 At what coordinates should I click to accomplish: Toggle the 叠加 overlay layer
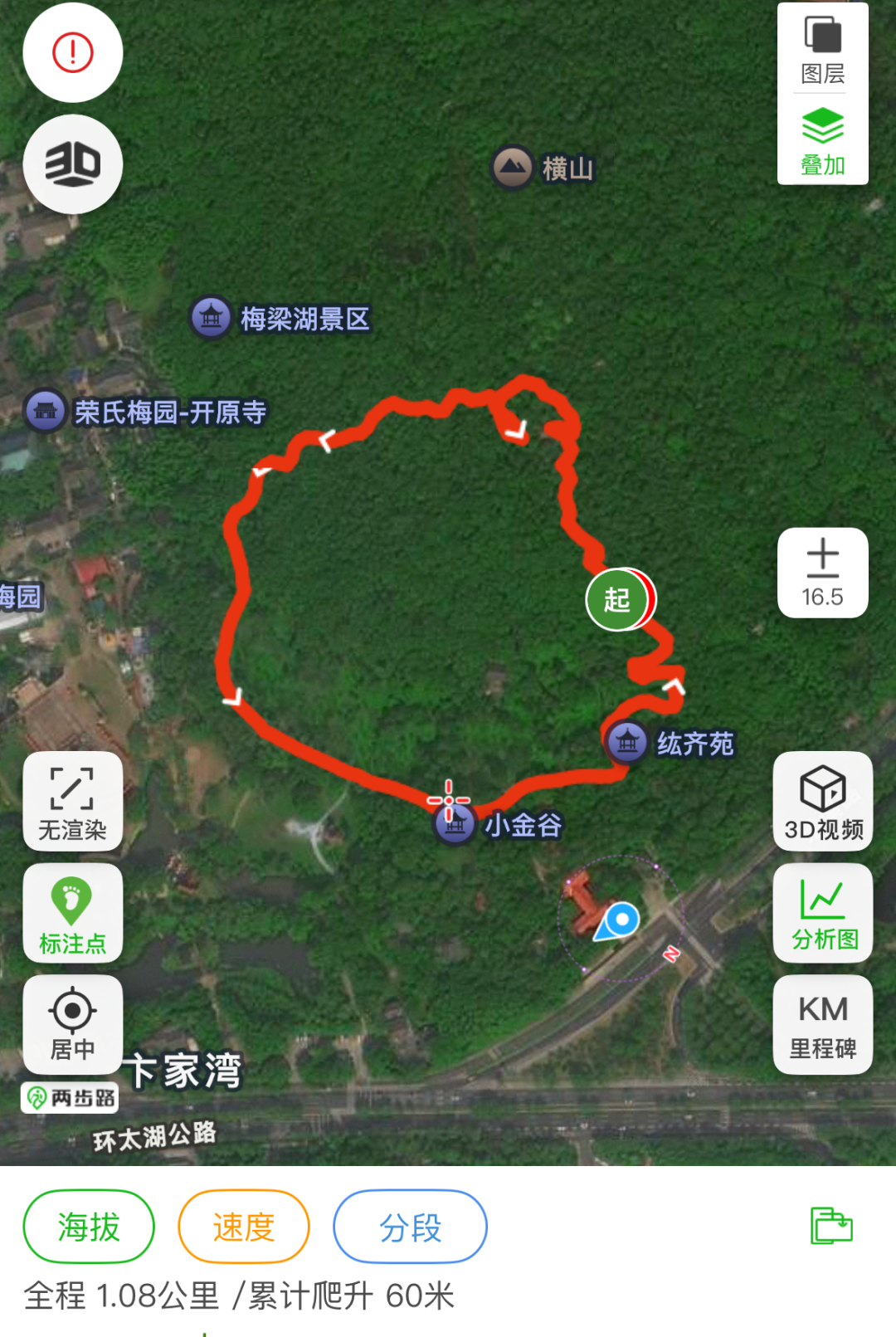(x=822, y=141)
